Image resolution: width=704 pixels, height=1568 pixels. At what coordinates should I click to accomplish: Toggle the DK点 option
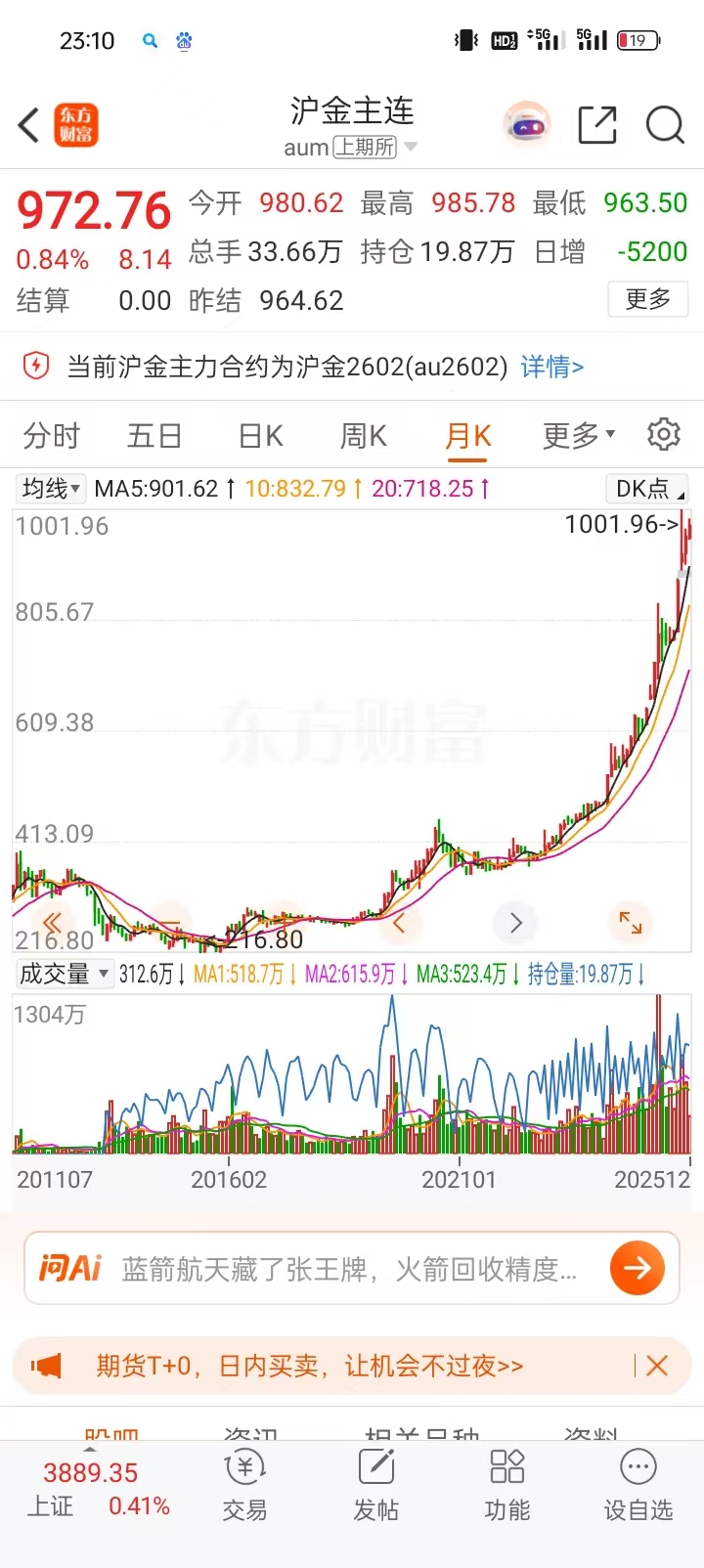[649, 488]
